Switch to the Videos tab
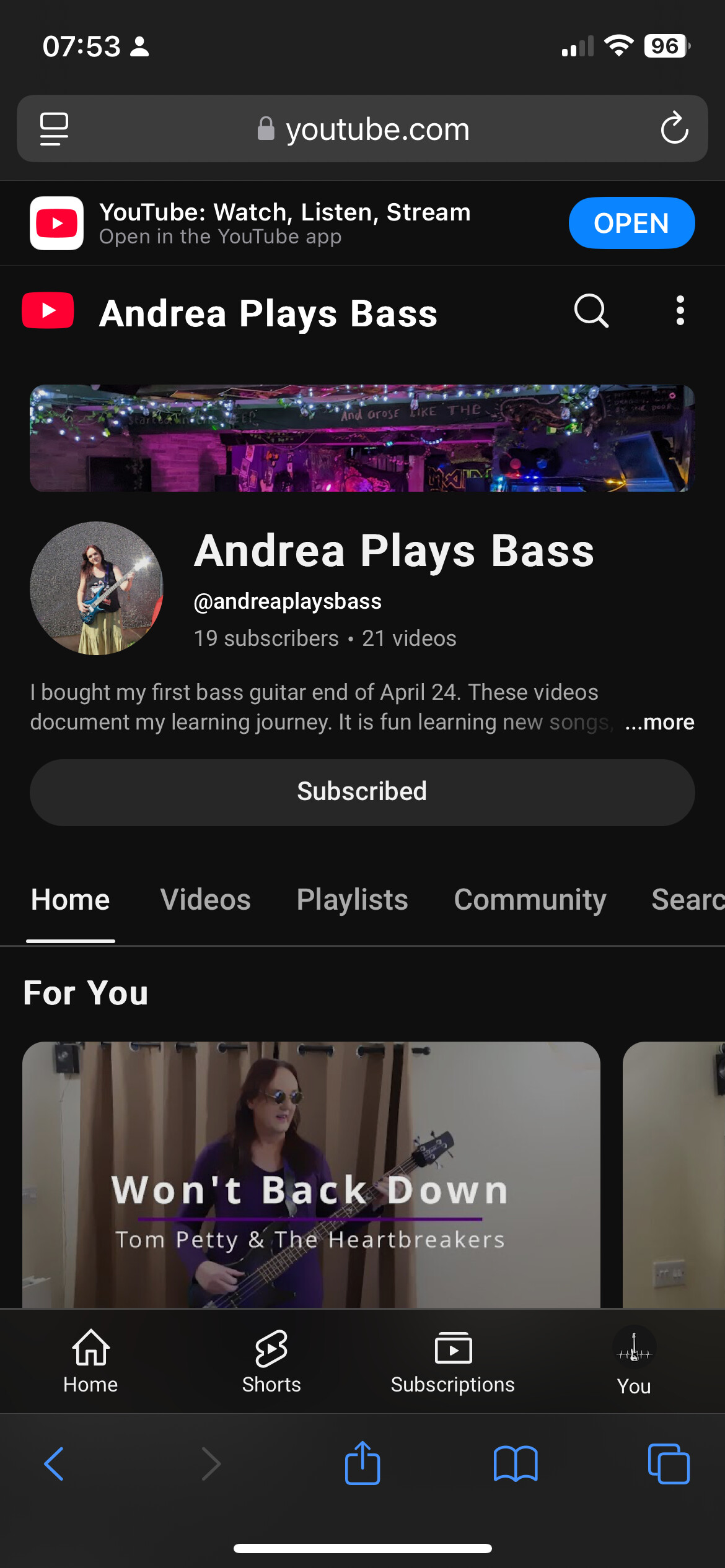Viewport: 725px width, 1568px height. pos(205,900)
